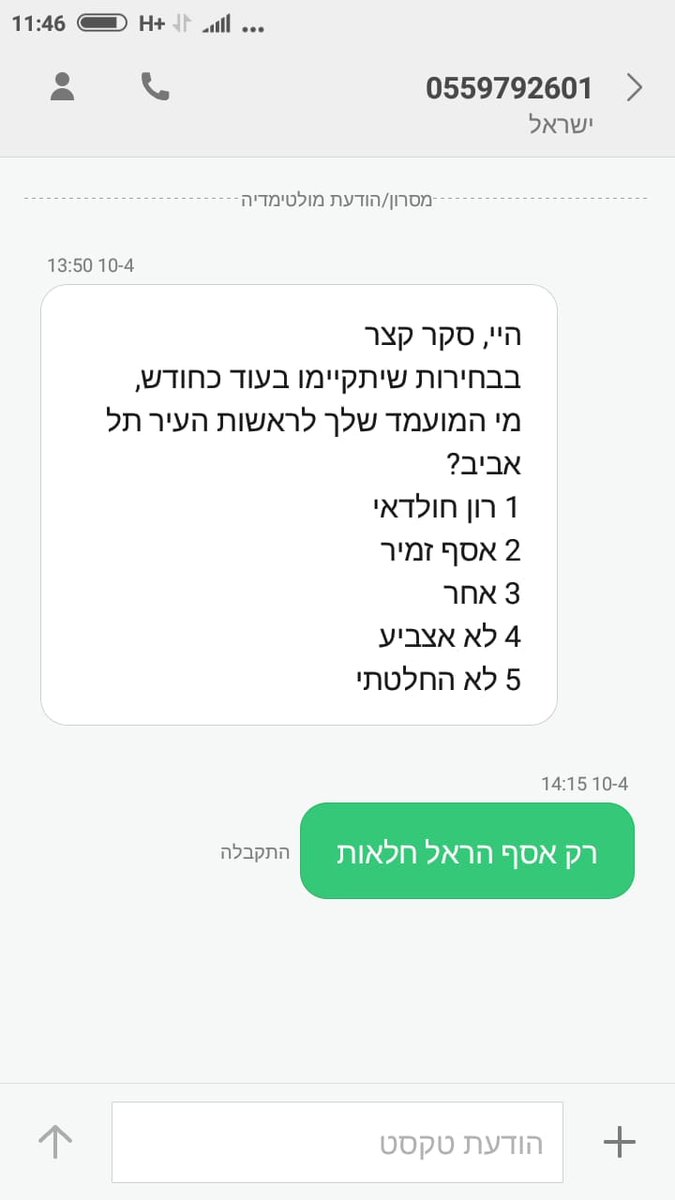The height and width of the screenshot is (1200, 675).
Task: Go back using the header arrow
Action: pyautogui.click(x=634, y=88)
